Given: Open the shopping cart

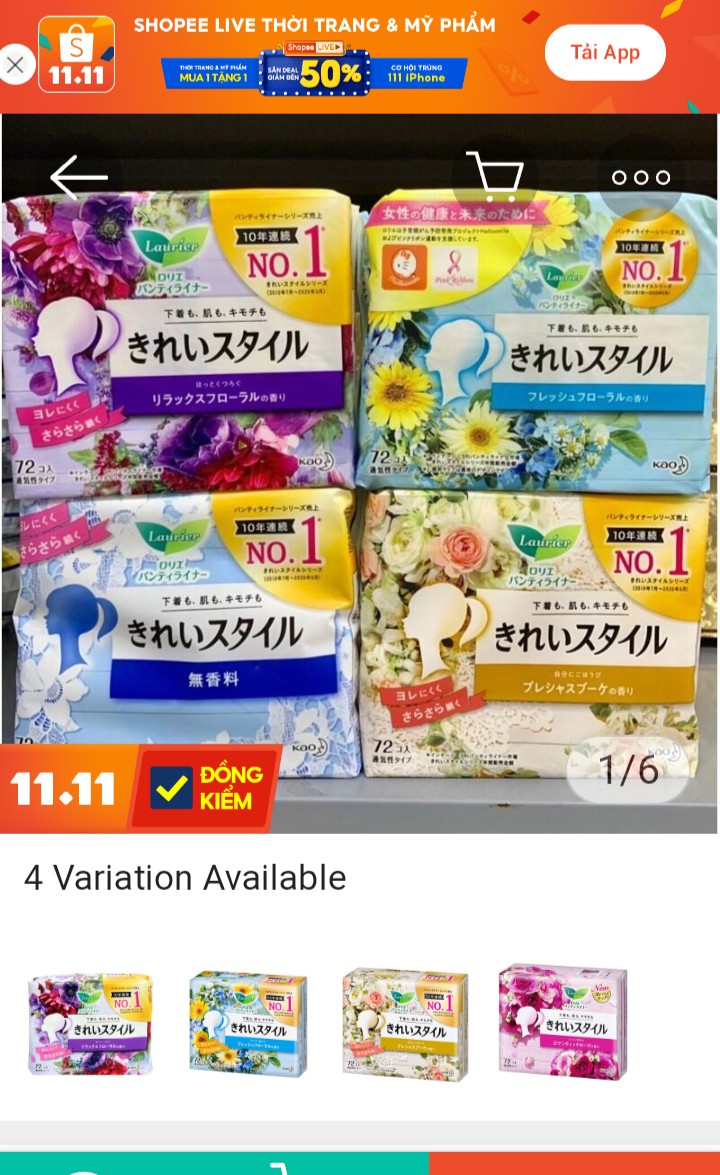Looking at the screenshot, I should 496,177.
